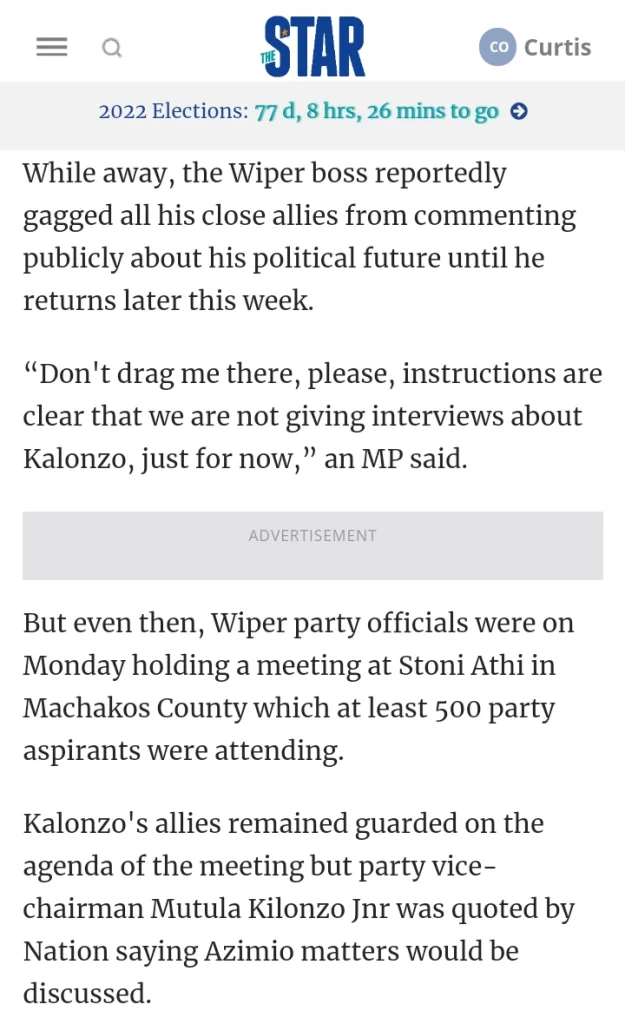Tap the arrow beside election countdown
Screen dimensions: 625x1024
(519, 112)
